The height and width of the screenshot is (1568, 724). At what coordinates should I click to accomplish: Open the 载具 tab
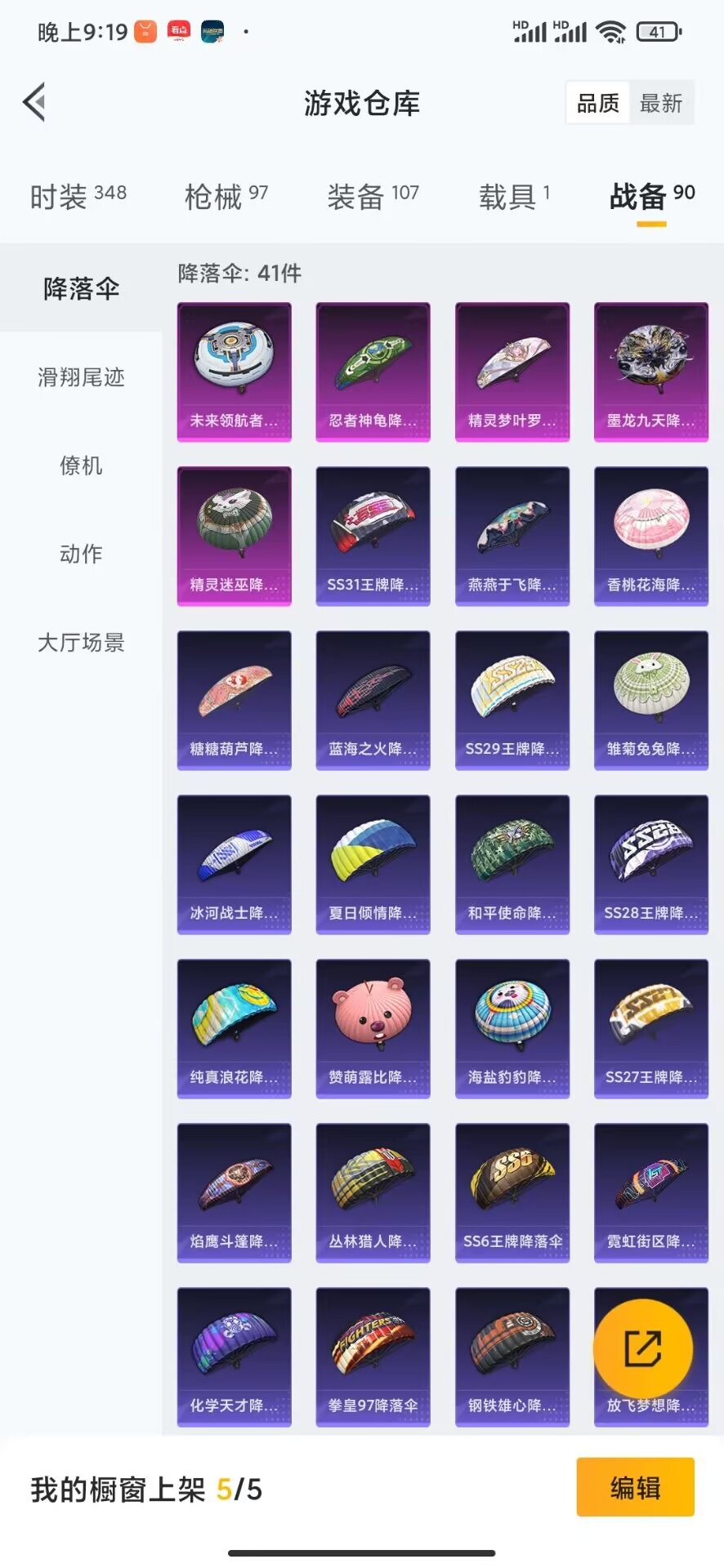(x=514, y=196)
